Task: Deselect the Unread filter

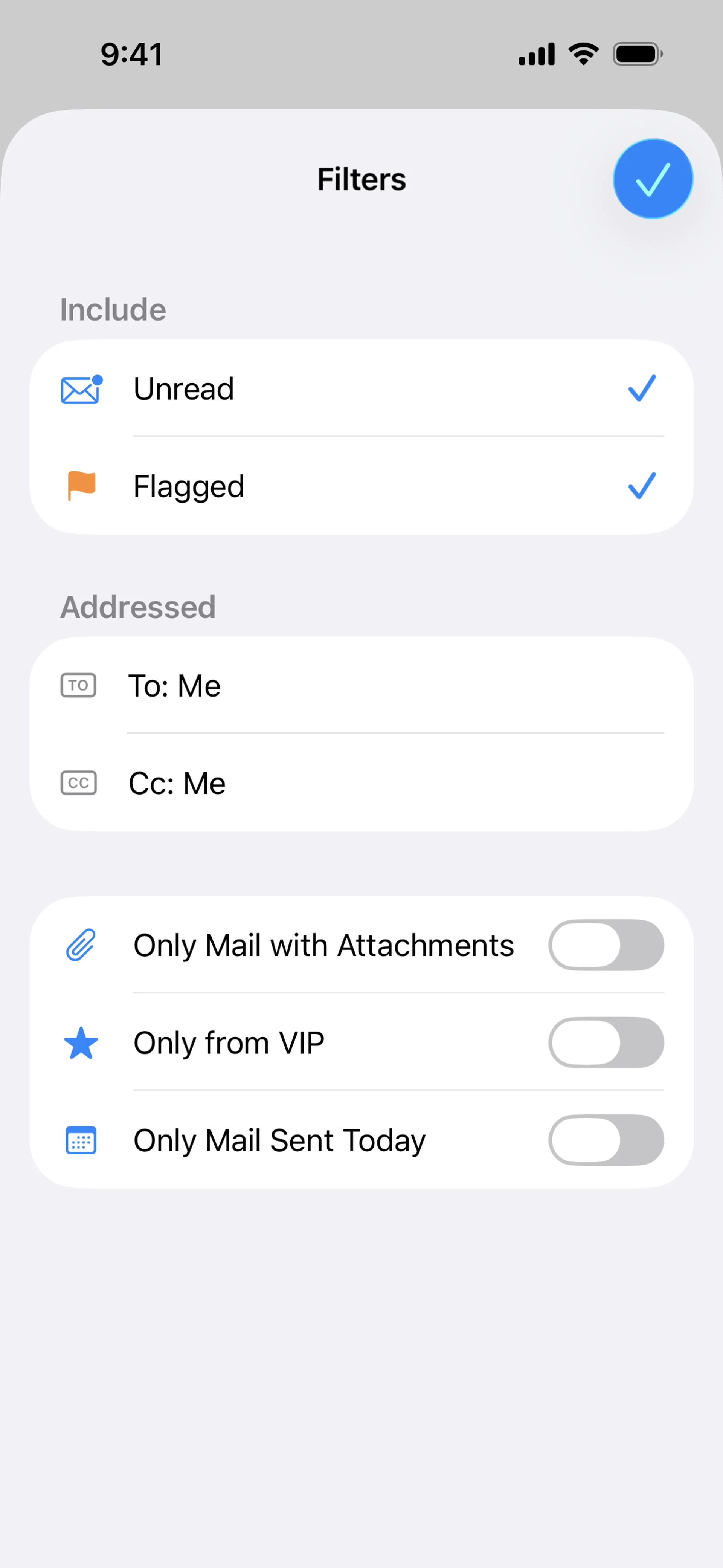Action: pos(361,388)
